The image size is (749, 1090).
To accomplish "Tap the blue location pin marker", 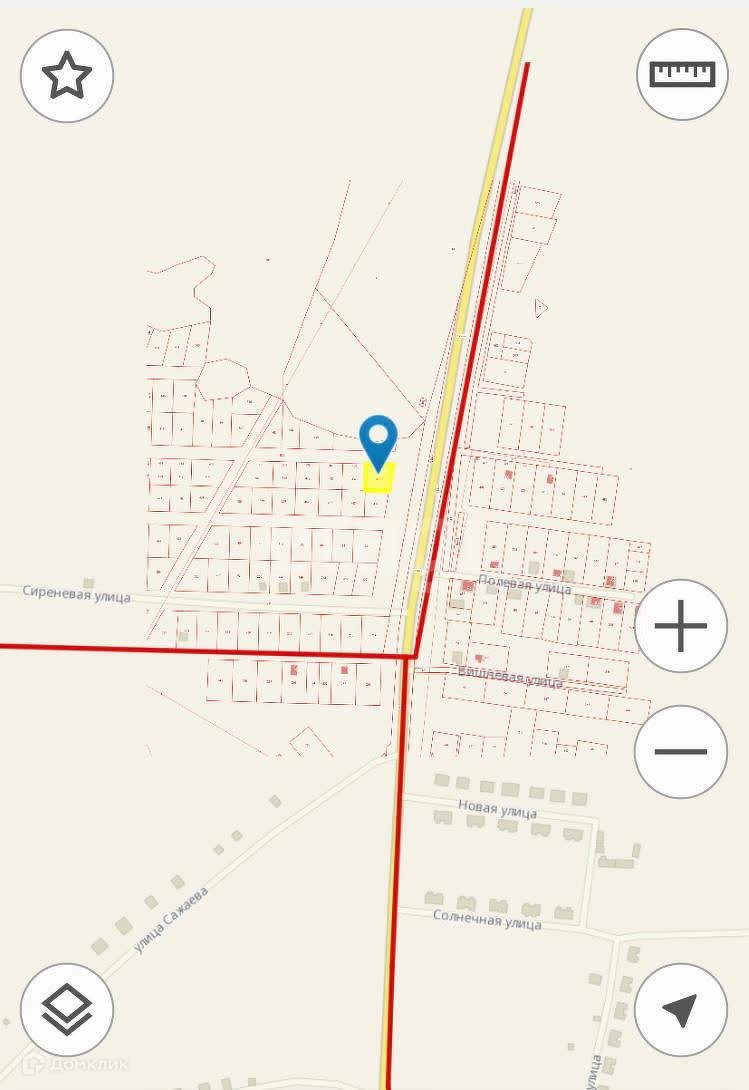I will (x=379, y=440).
